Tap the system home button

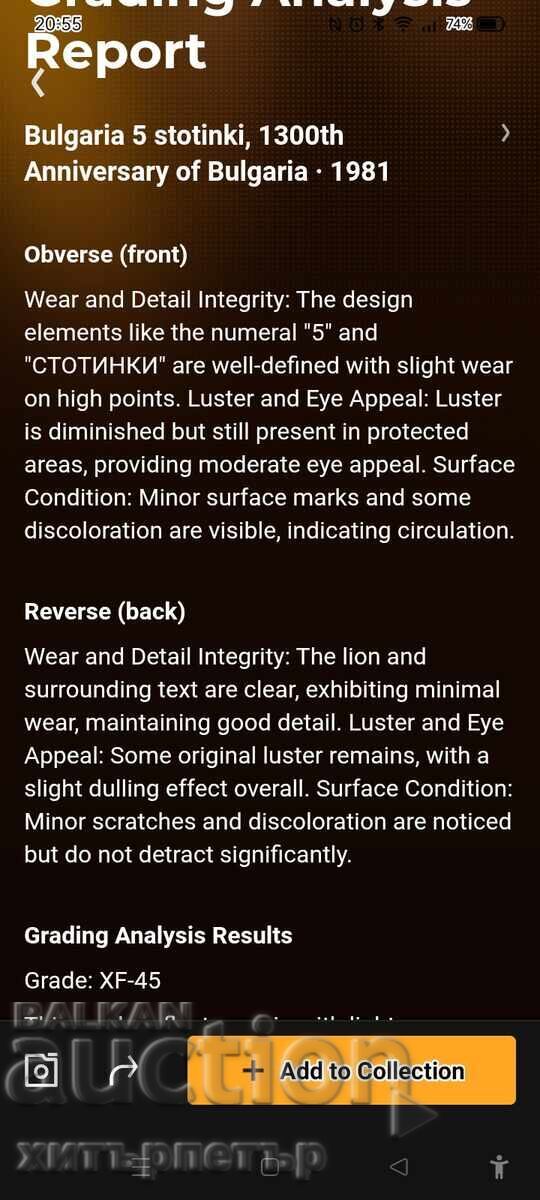269,1166
